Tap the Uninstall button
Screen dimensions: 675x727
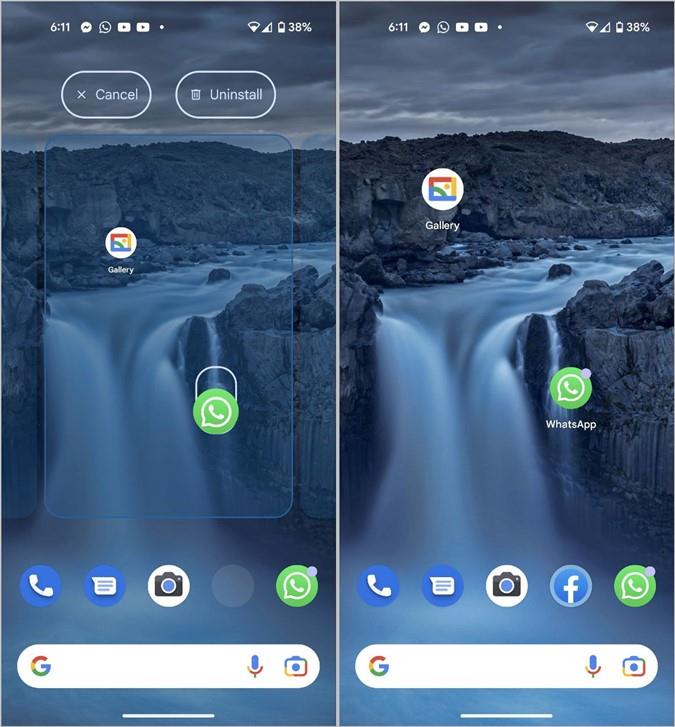[x=226, y=95]
